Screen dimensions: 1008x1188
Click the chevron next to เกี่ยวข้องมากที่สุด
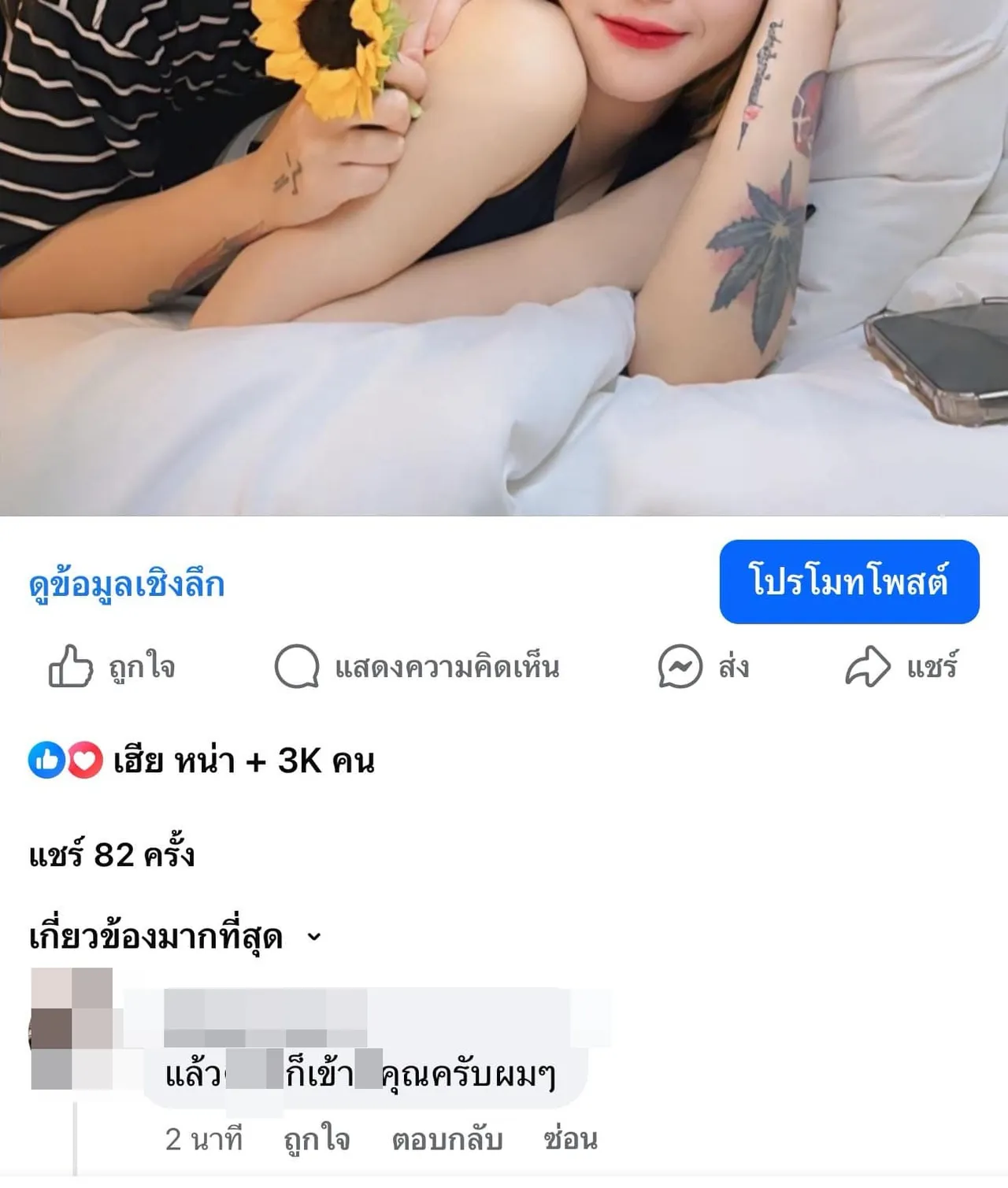(314, 938)
